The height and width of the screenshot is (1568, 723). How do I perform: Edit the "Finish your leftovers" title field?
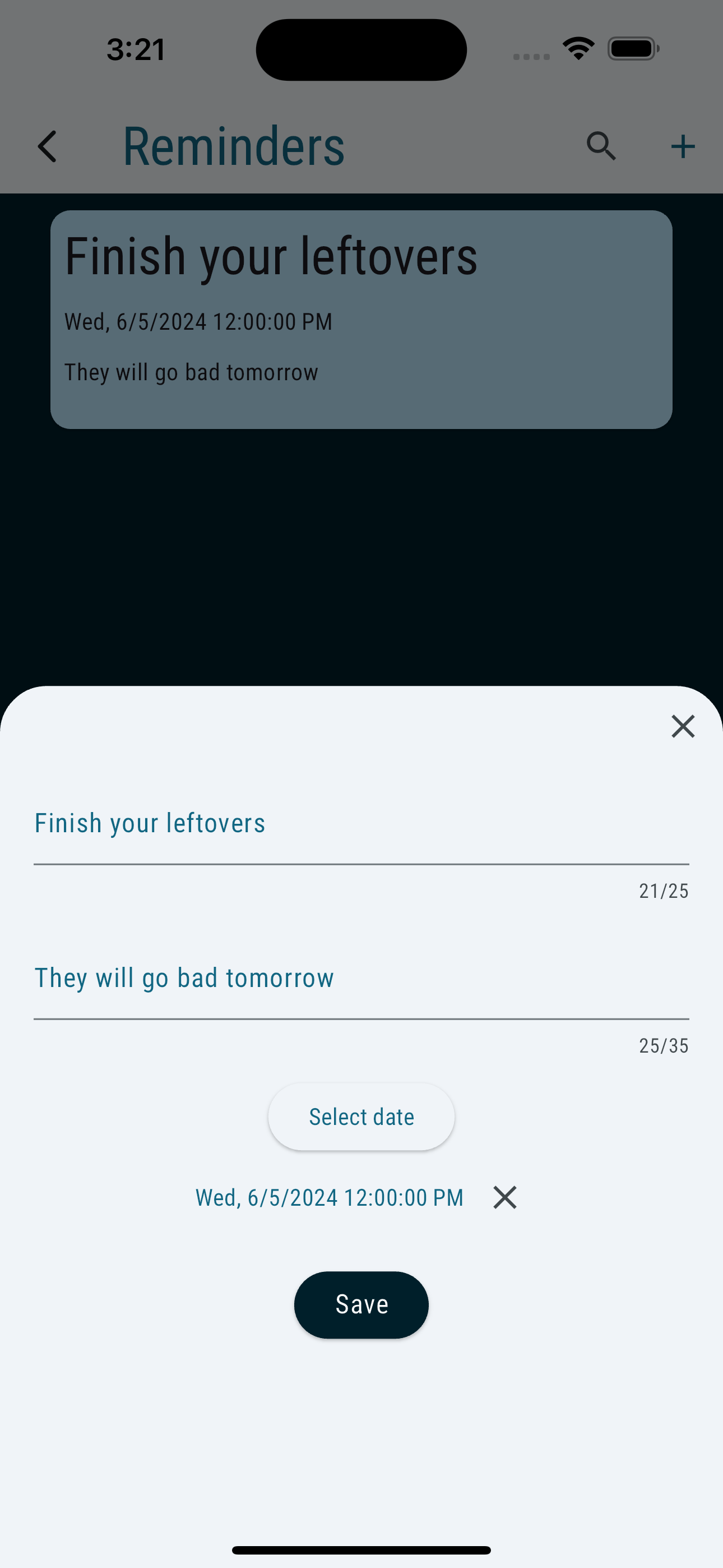(360, 824)
